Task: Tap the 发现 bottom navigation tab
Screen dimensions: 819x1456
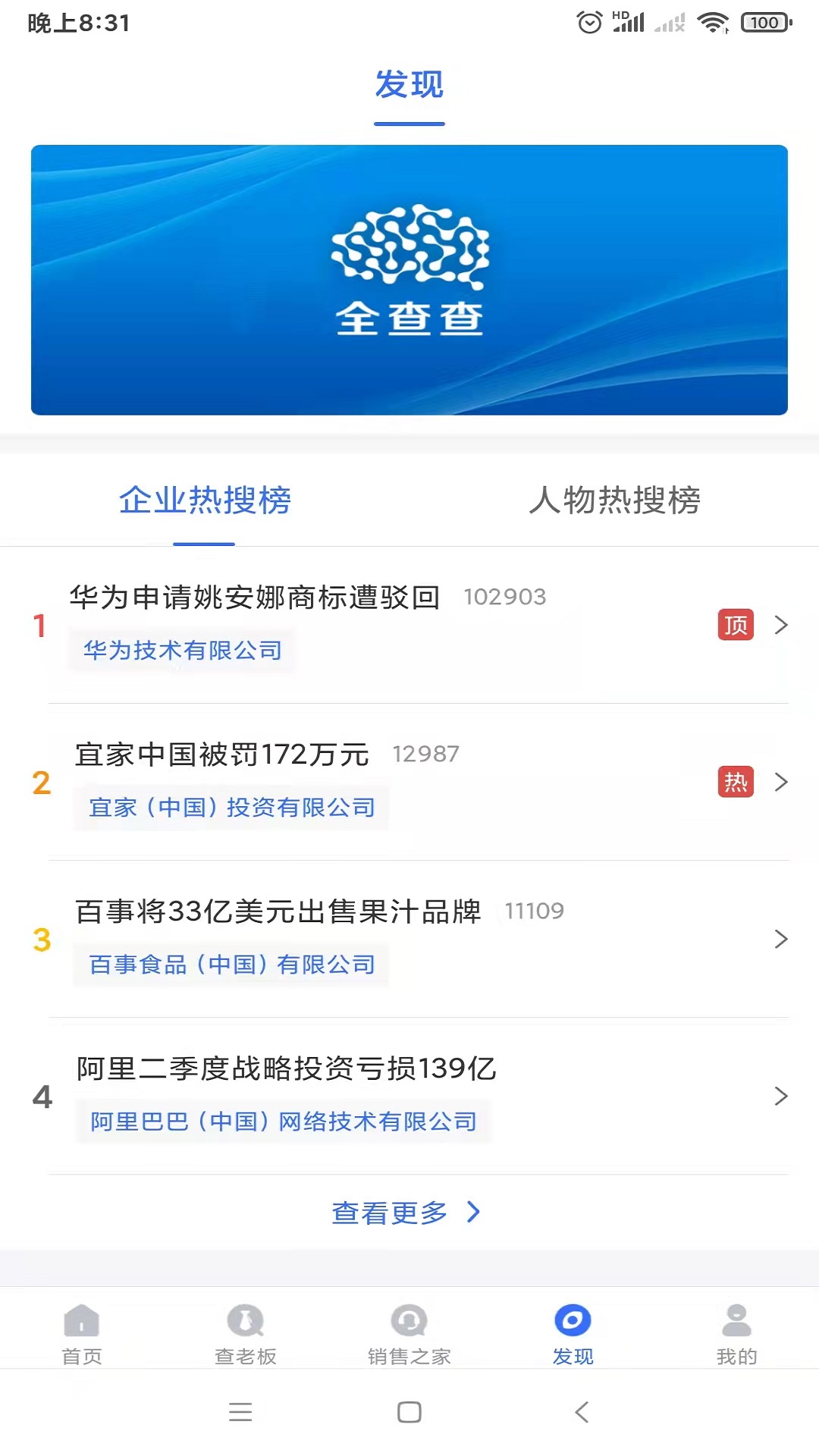Action: click(x=573, y=1333)
